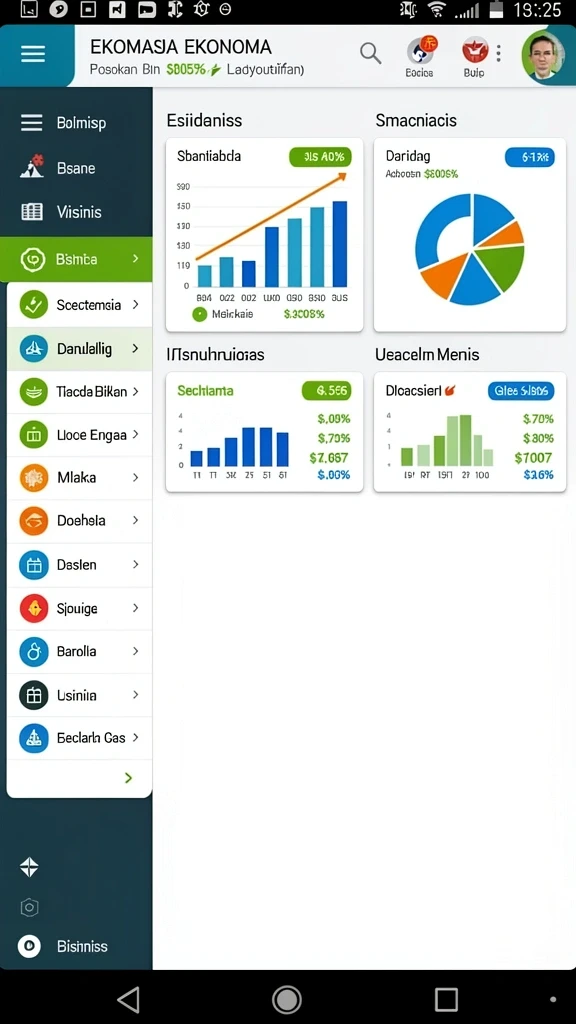Open the hamburger menu in the header

33,55
